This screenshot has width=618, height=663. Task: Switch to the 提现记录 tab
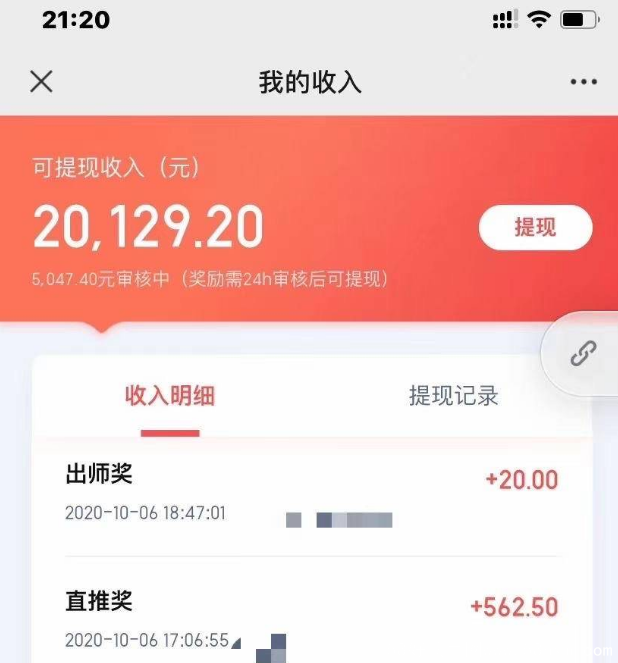click(453, 395)
